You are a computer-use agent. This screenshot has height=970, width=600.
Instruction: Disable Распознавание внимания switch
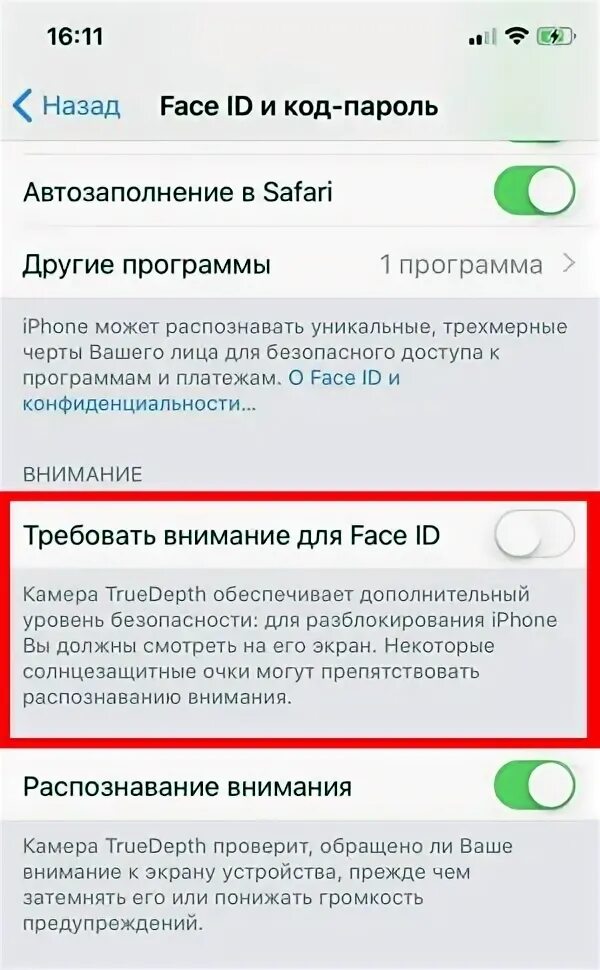(534, 786)
